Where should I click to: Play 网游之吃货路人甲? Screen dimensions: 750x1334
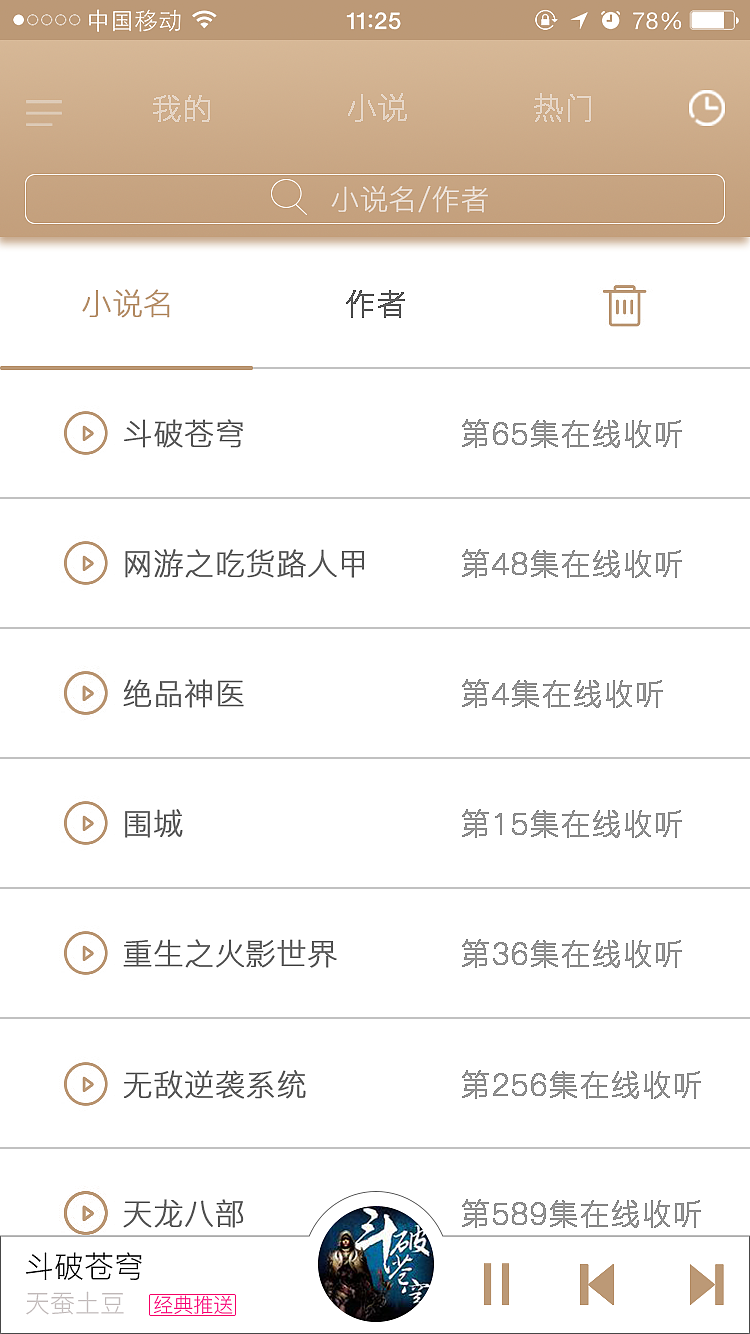(x=86, y=563)
